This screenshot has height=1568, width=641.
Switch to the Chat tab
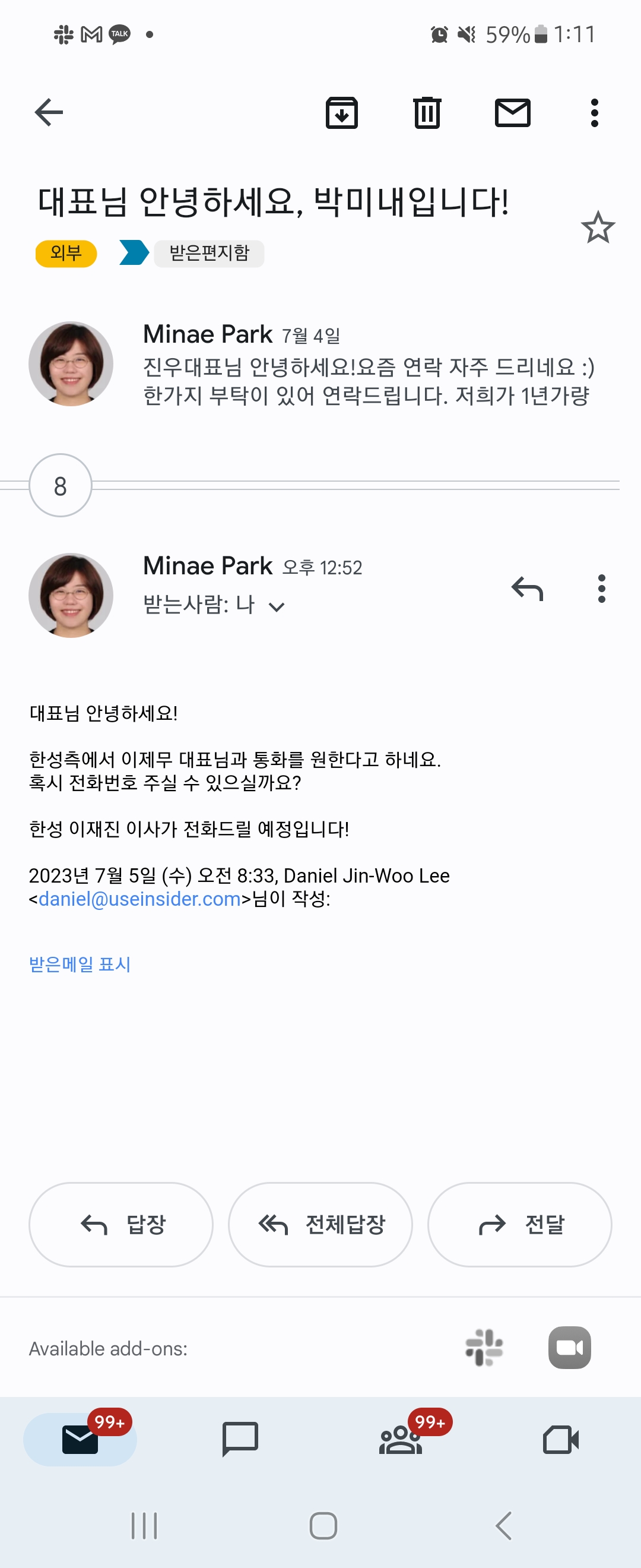pyautogui.click(x=240, y=1439)
